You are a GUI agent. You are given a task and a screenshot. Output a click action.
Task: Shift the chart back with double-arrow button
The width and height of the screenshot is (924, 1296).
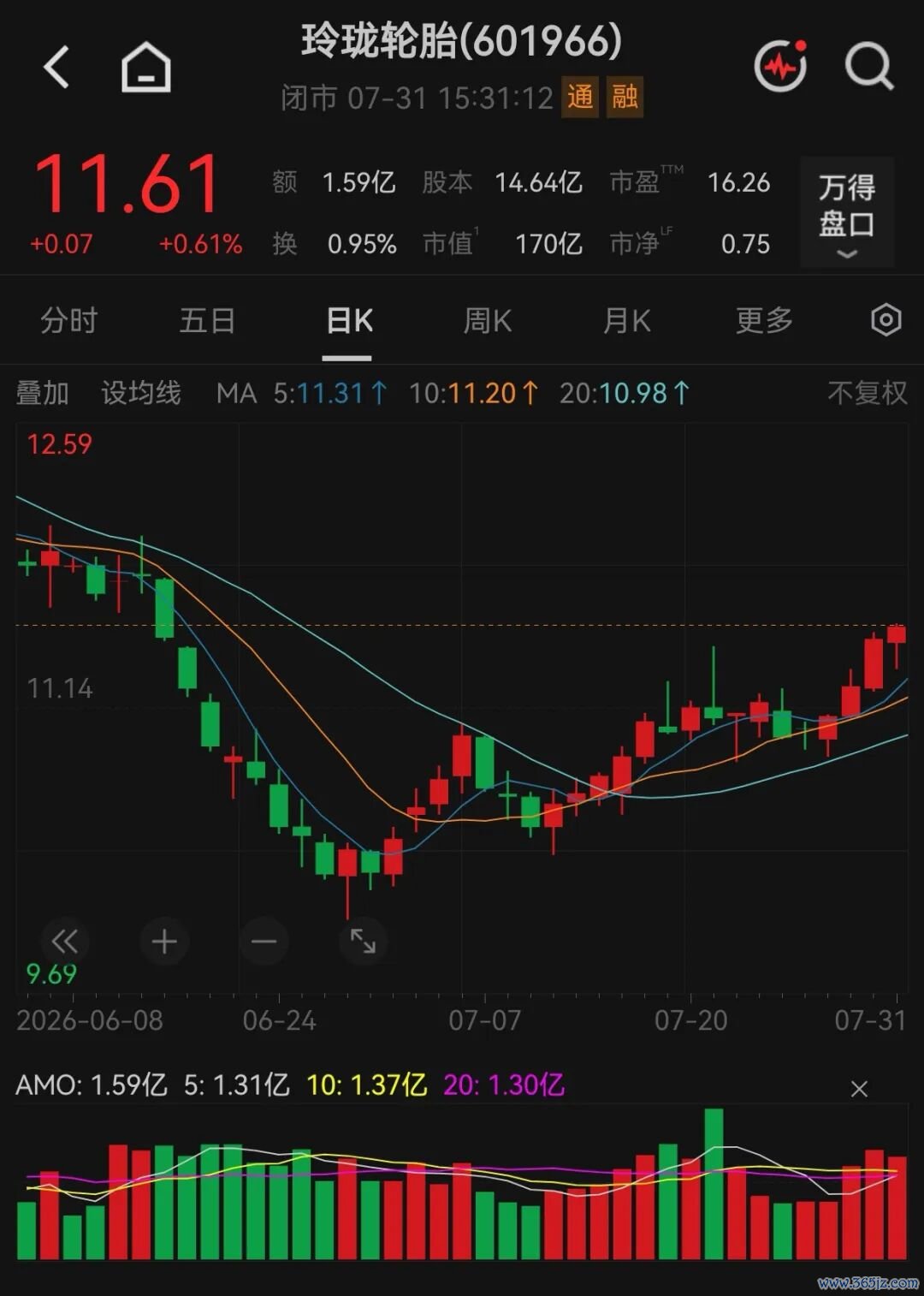click(x=65, y=942)
